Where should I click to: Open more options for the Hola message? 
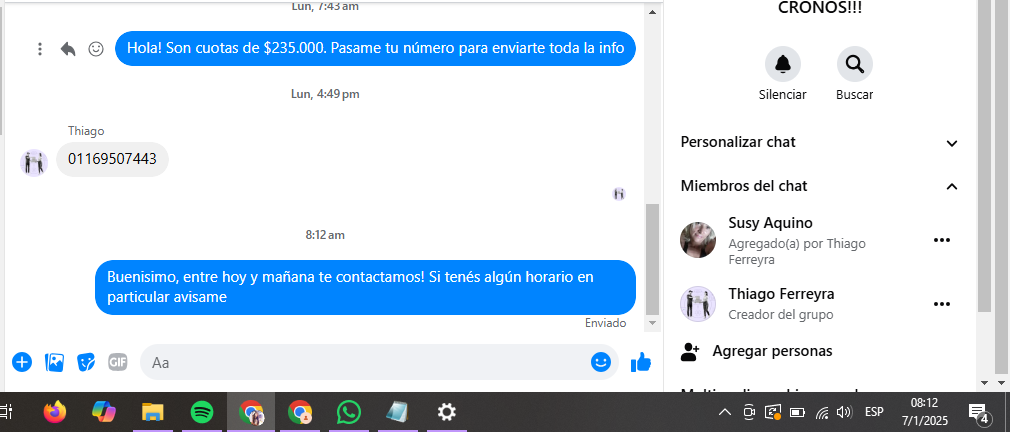(40, 49)
